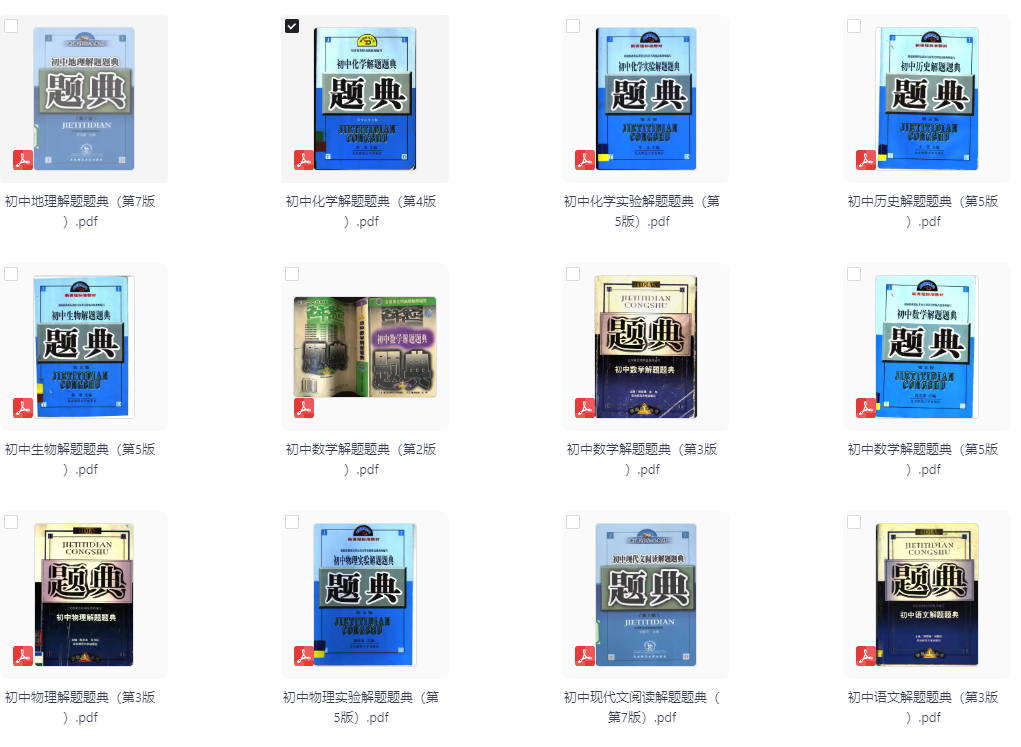Open 初中化学实验解题题典（第5版）.pdf
The image size is (1021, 747).
pos(645,98)
